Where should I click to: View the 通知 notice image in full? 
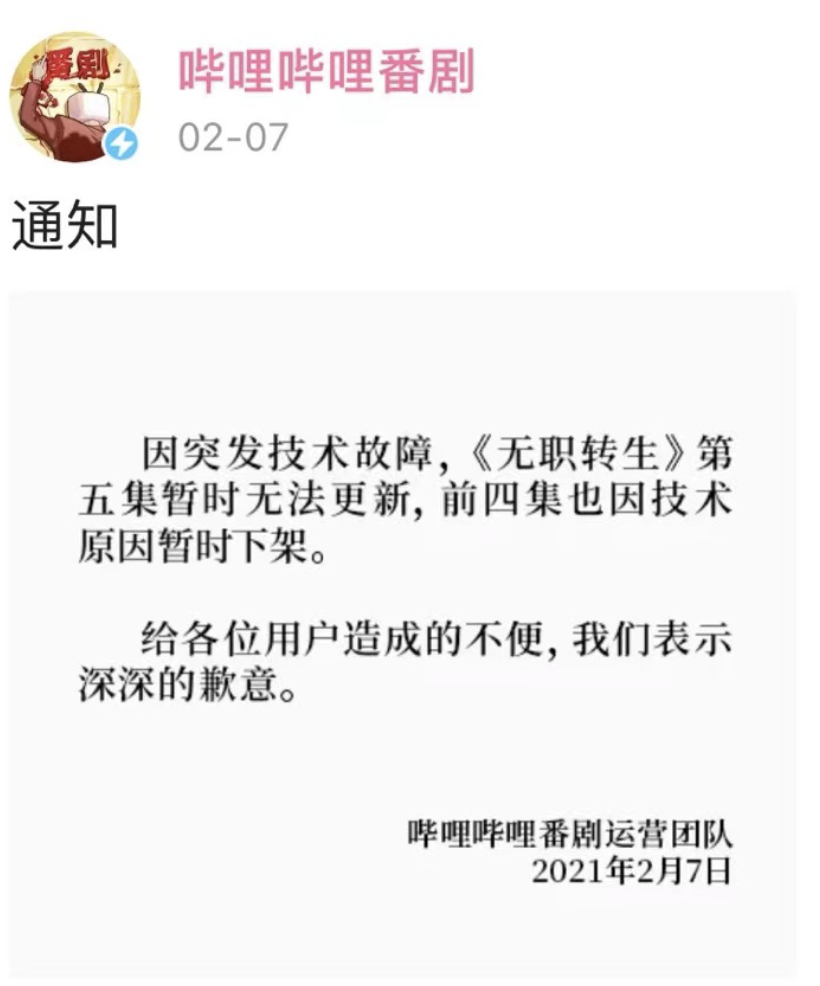[x=402, y=632]
